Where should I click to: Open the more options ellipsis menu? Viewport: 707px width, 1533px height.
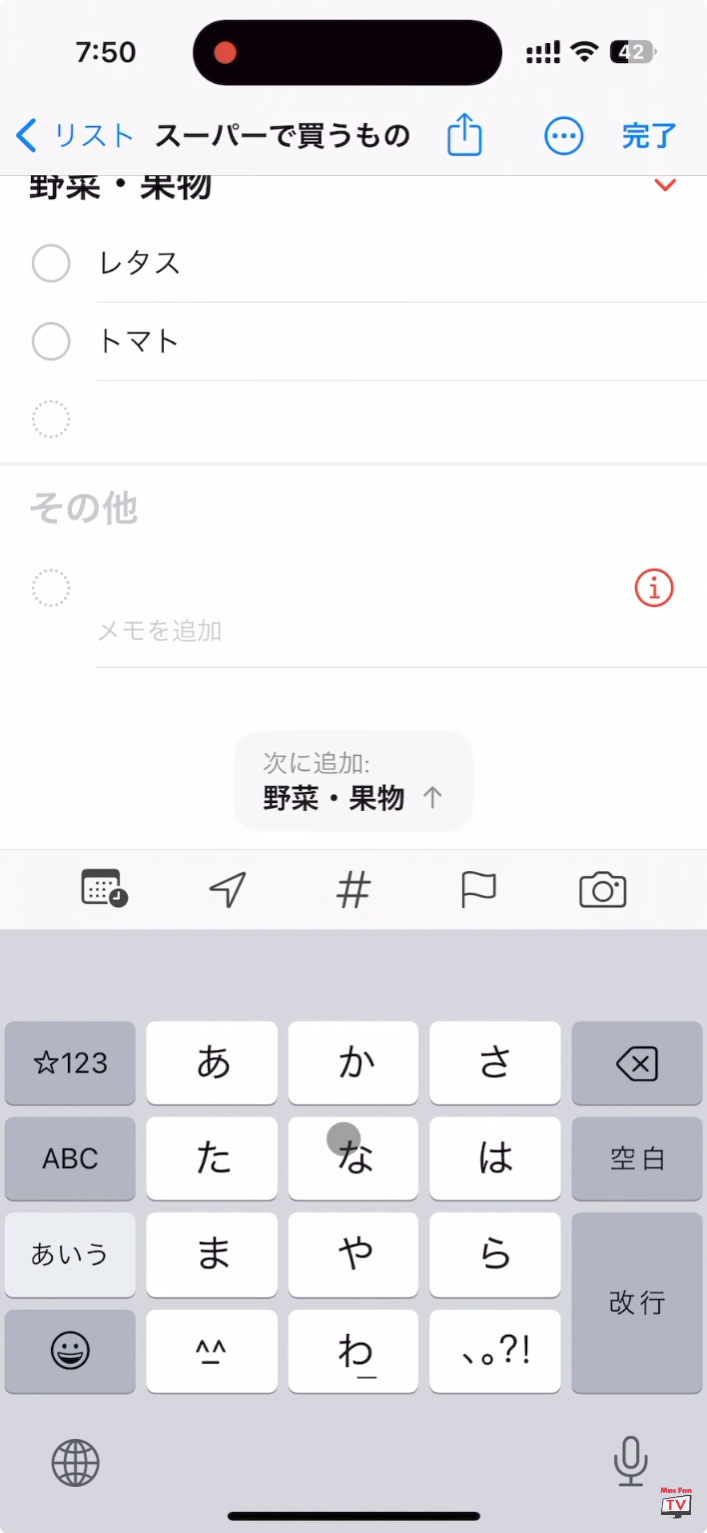pos(564,135)
